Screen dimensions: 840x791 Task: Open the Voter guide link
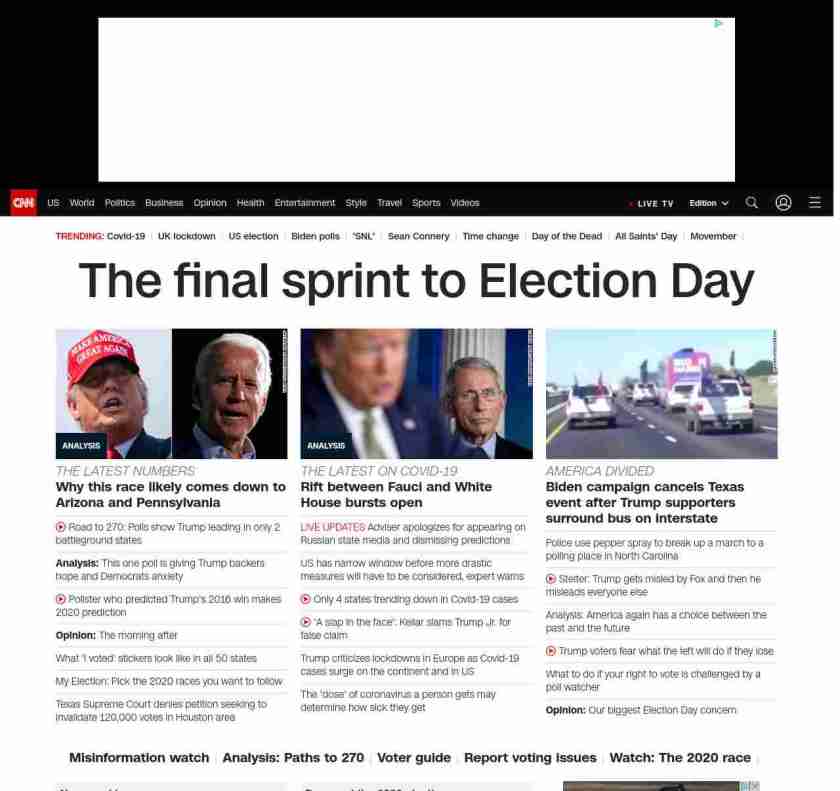pyautogui.click(x=413, y=758)
